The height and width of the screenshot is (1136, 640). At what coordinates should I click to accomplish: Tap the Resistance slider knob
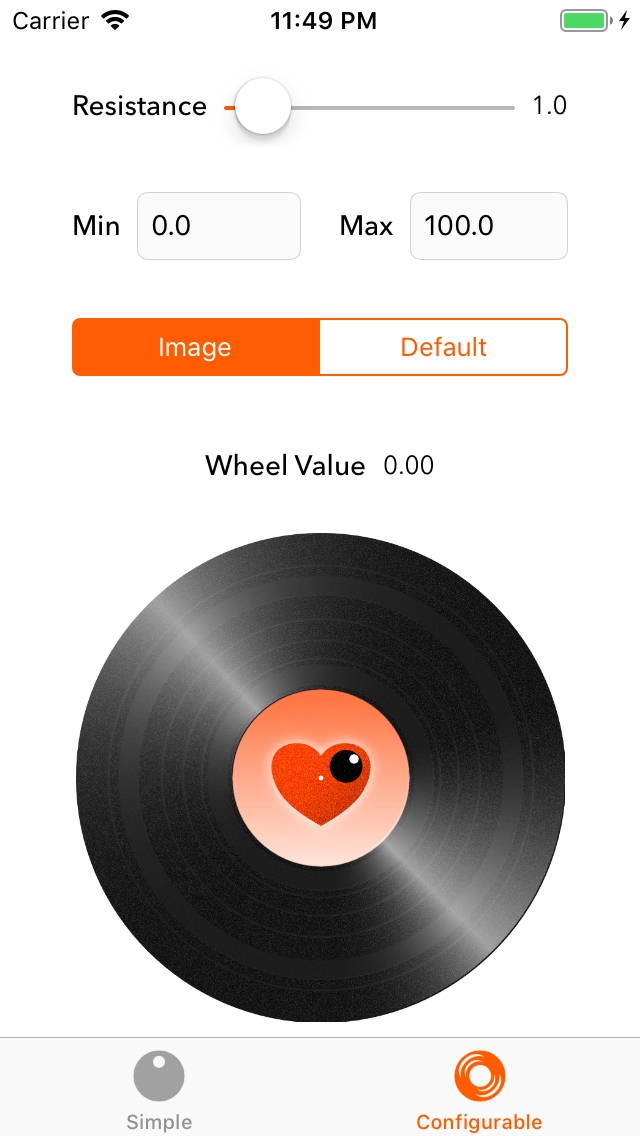pos(262,106)
